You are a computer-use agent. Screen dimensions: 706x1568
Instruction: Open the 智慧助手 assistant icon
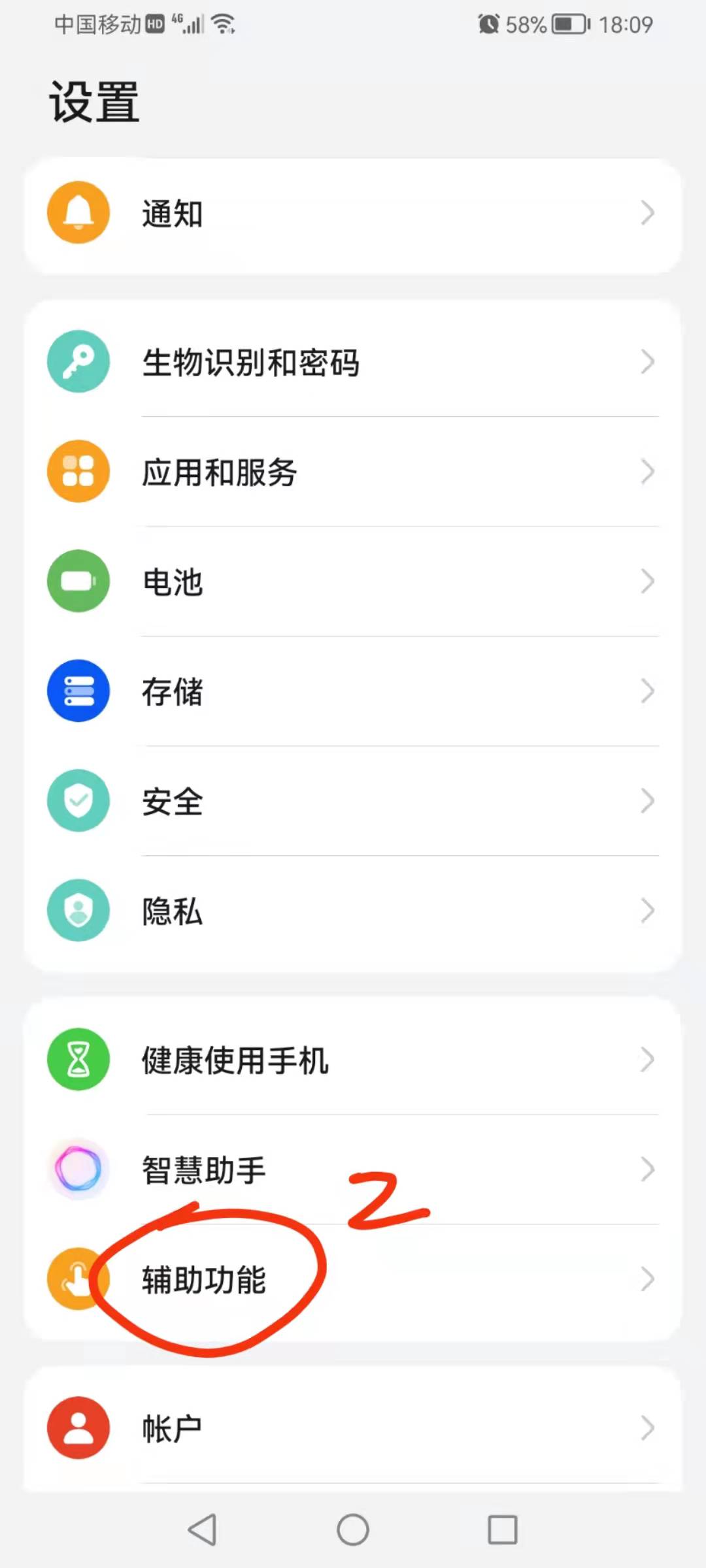pos(78,1169)
